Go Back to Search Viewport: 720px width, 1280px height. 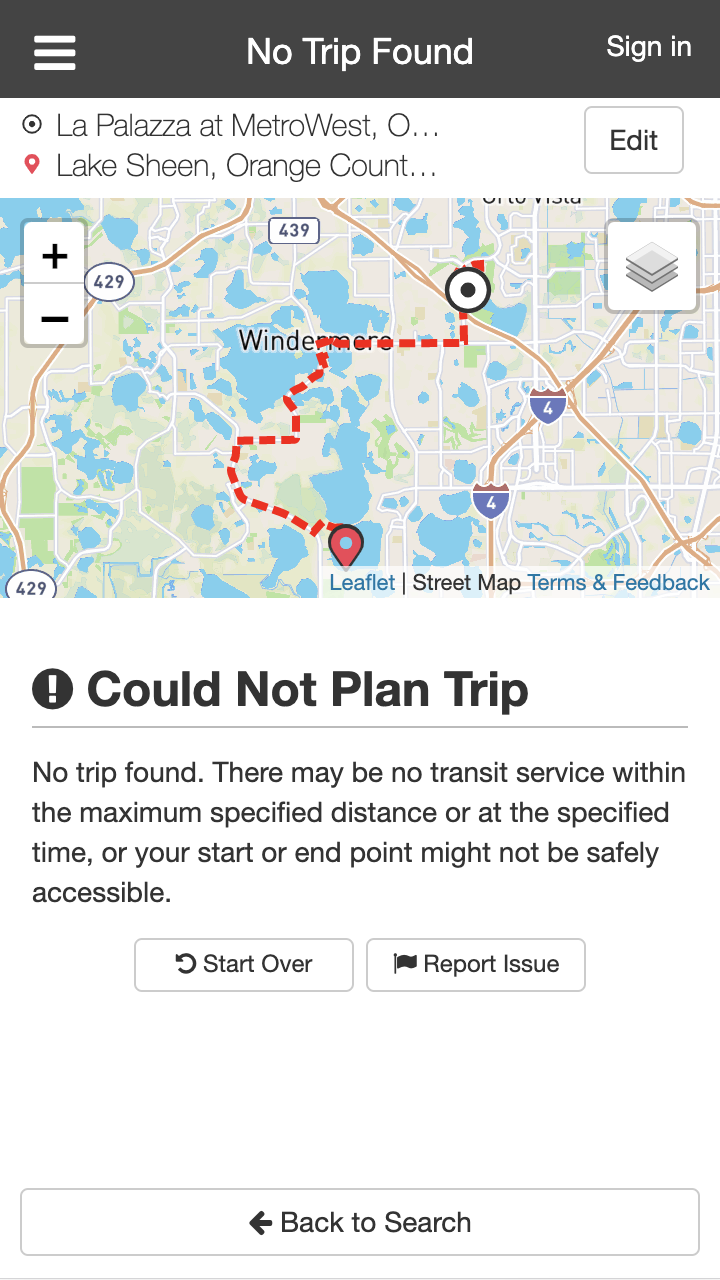(x=360, y=1222)
